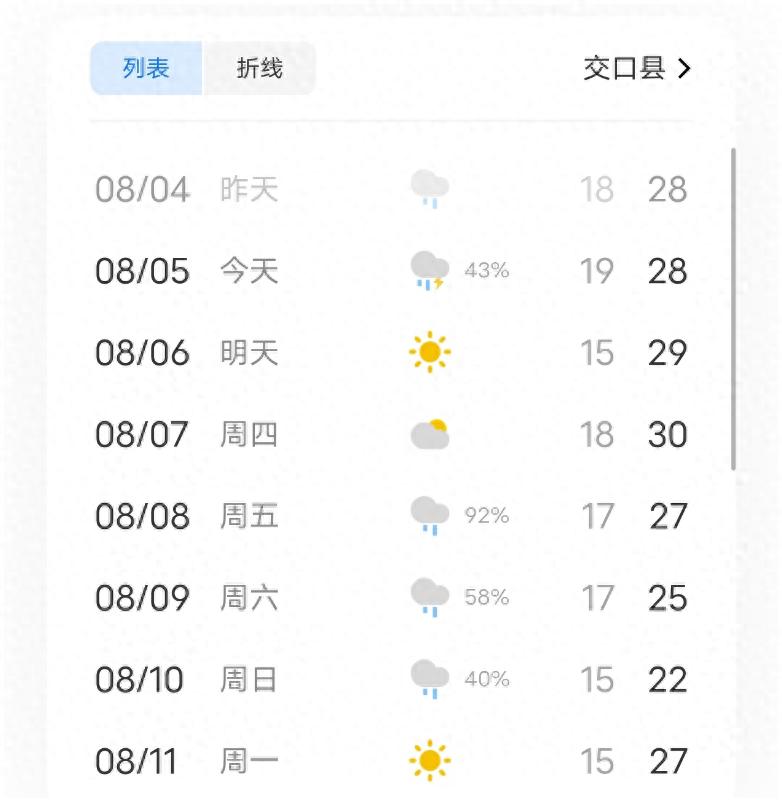Click the rain icon for 08/10
Screen dimensions: 782x802
(x=430, y=680)
